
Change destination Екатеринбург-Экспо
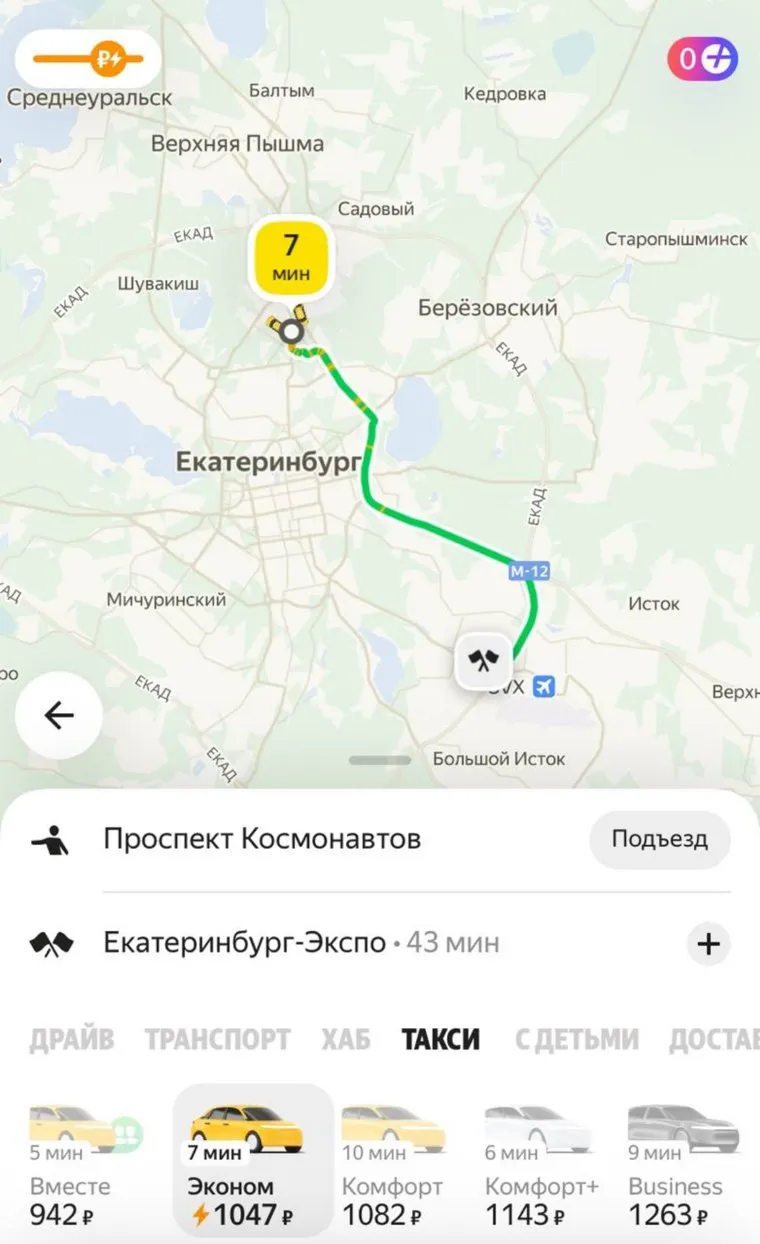[245, 943]
